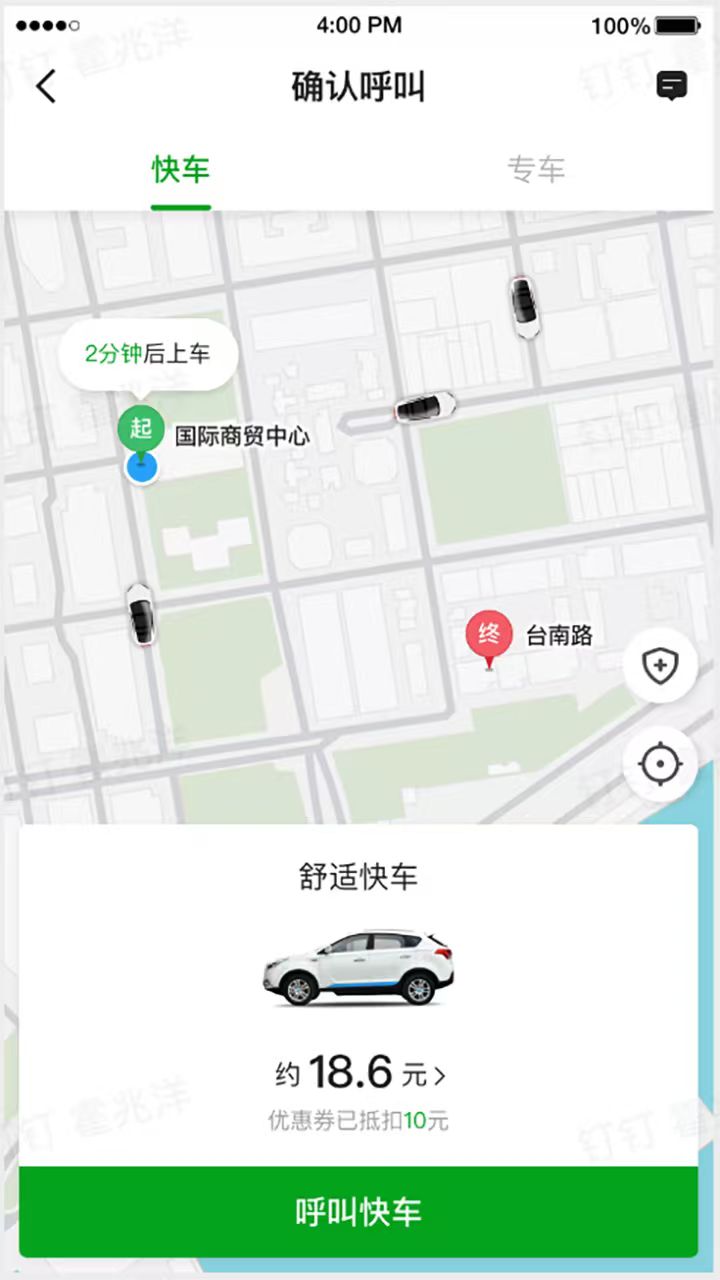
Task: Switch to the 专车 tab
Action: (x=539, y=170)
